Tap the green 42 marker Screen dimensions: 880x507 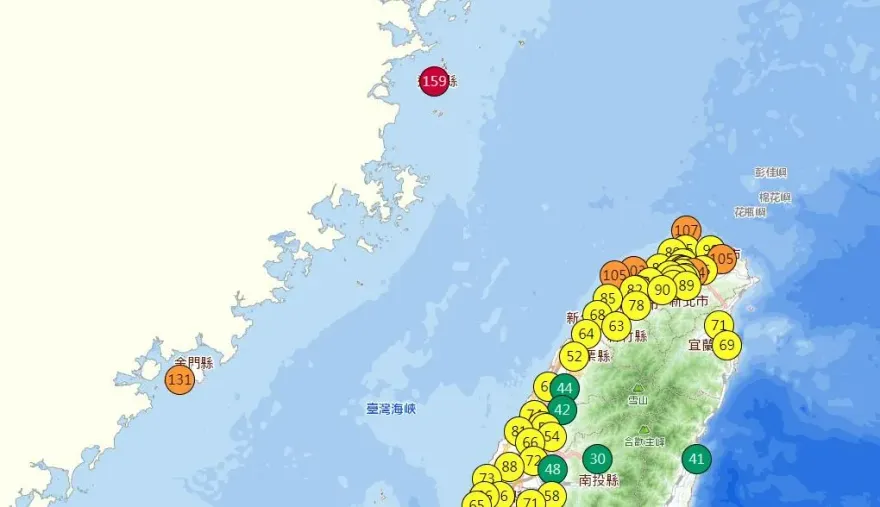point(562,409)
